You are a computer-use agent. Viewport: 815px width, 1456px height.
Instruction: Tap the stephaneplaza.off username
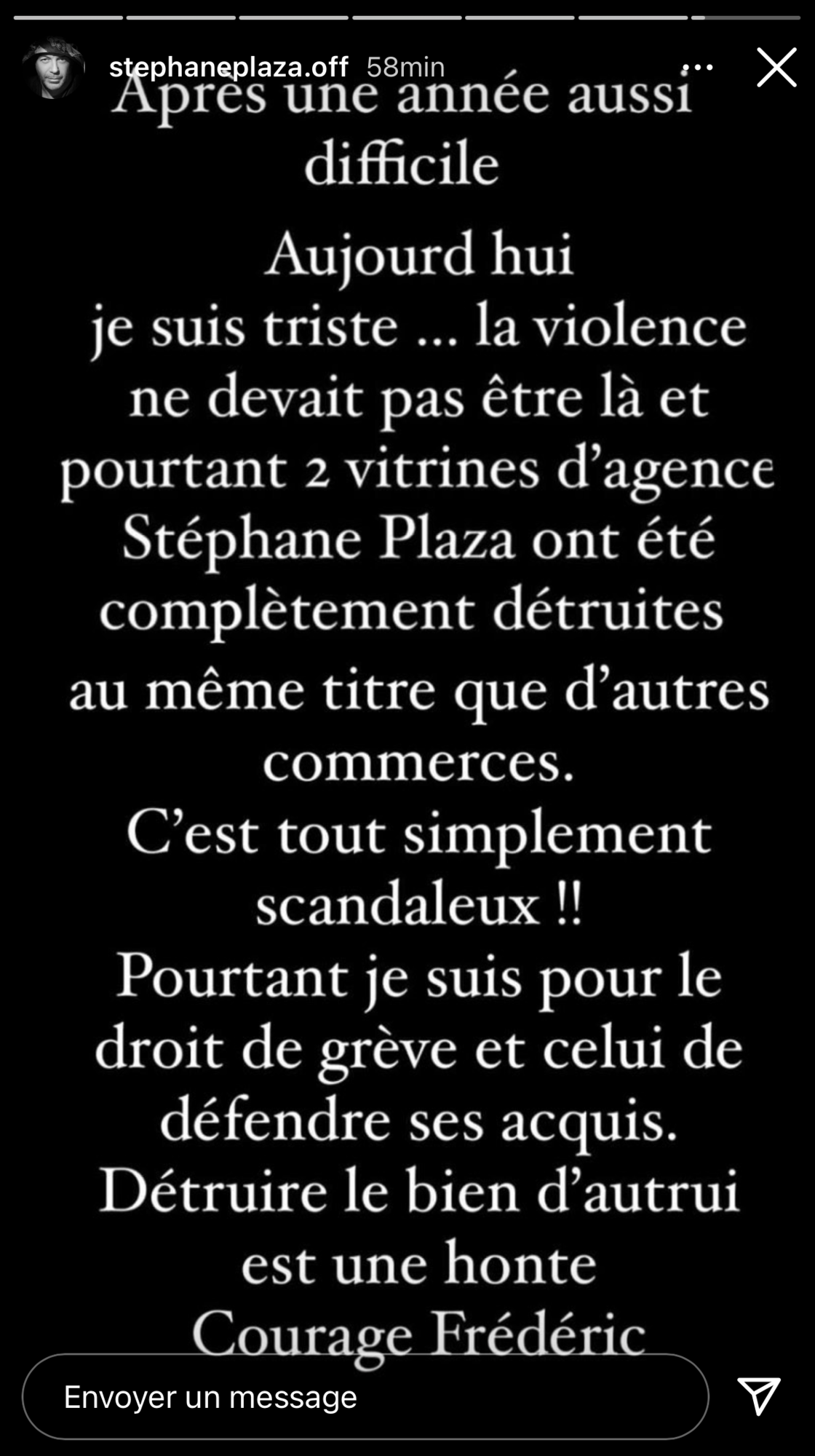click(228, 67)
